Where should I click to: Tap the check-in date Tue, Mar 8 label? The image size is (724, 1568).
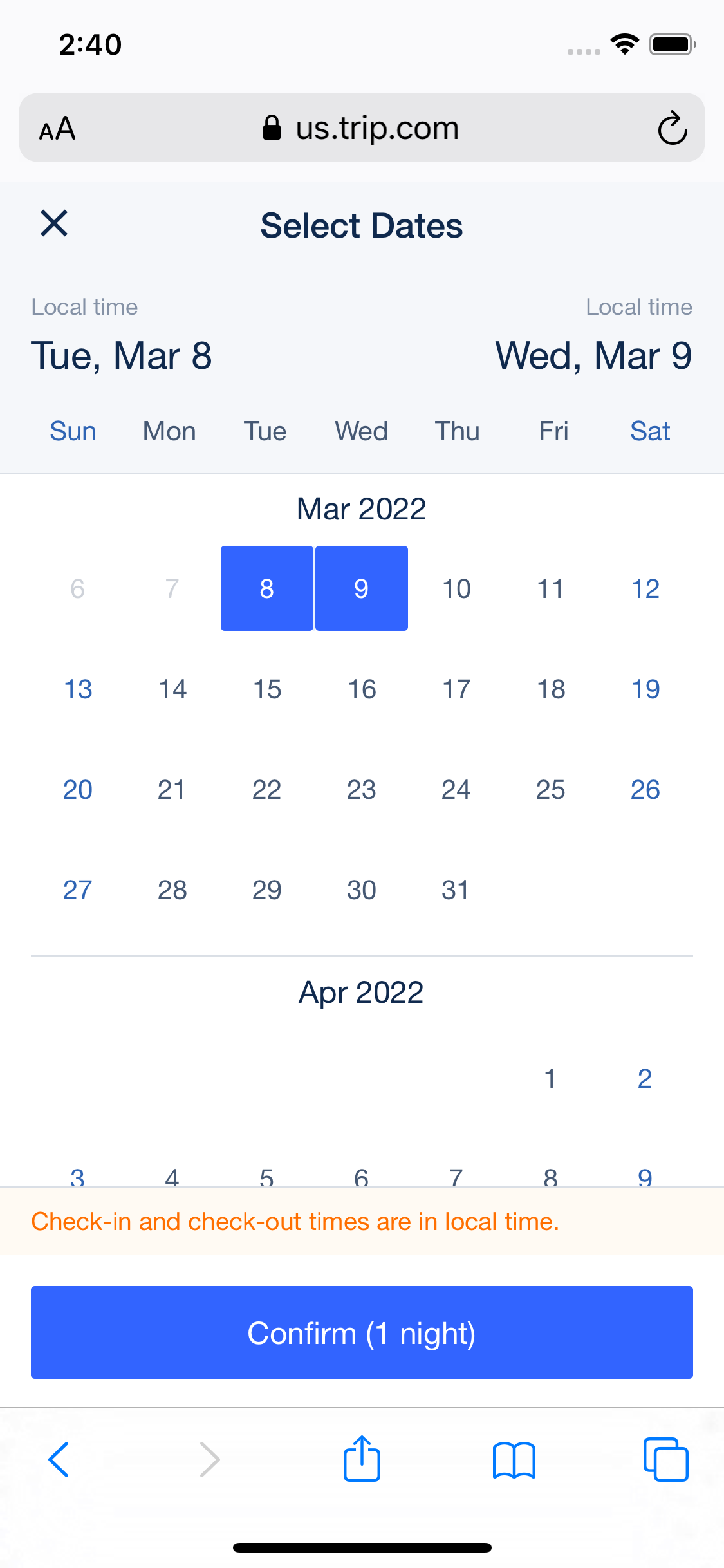pos(122,355)
